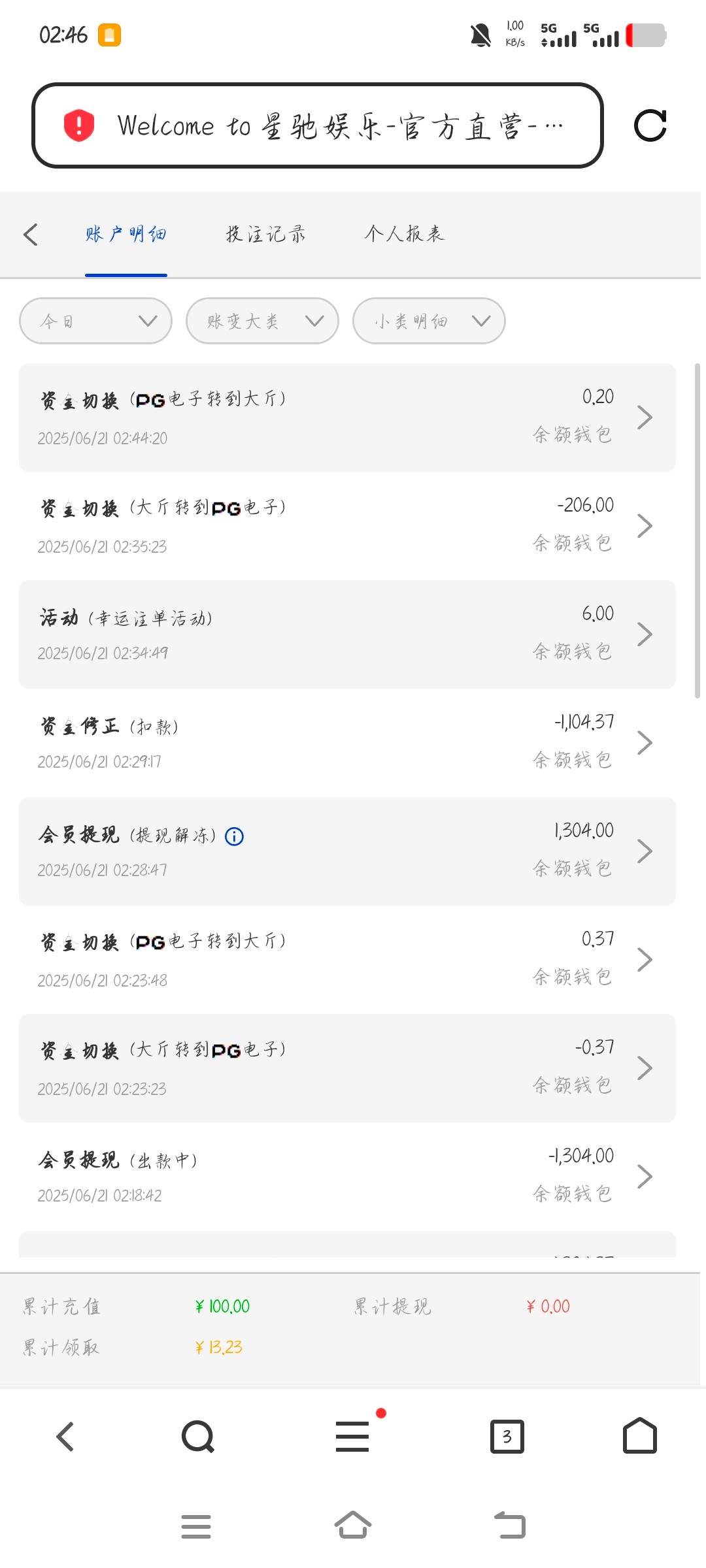The height and width of the screenshot is (1568, 706).
Task: Go back using the arrow beside 账户明细
Action: (31, 235)
